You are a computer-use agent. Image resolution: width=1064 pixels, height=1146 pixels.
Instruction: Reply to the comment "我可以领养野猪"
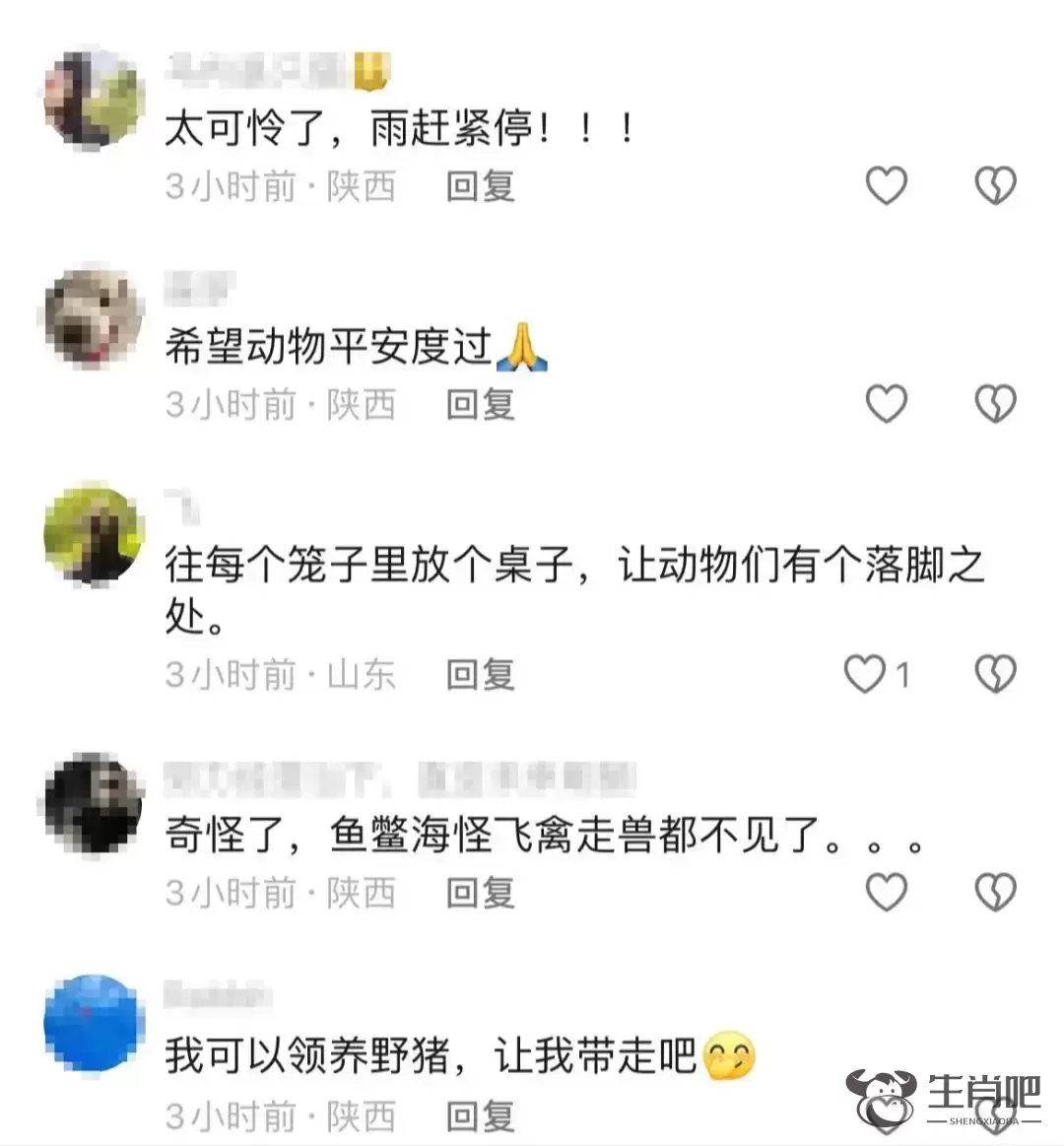click(481, 1116)
